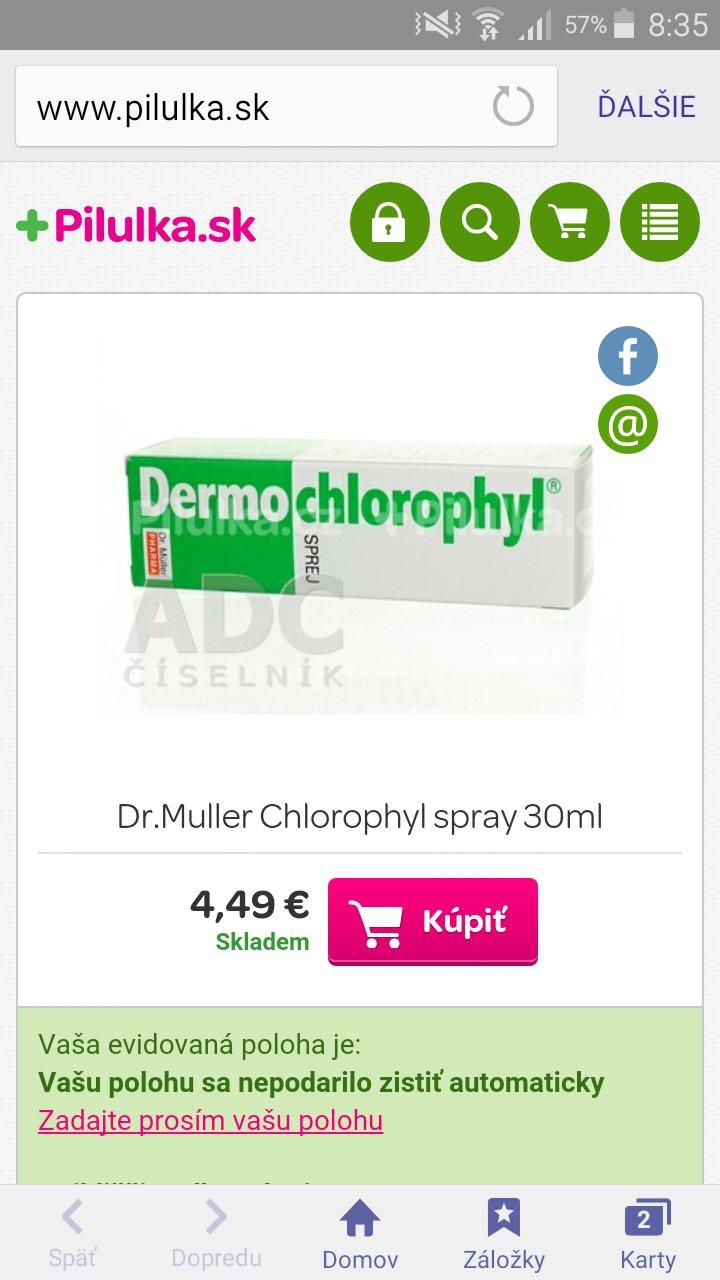The width and height of the screenshot is (720, 1280).
Task: Open the Zadajte prosím vašu polohu link
Action: click(x=210, y=1120)
